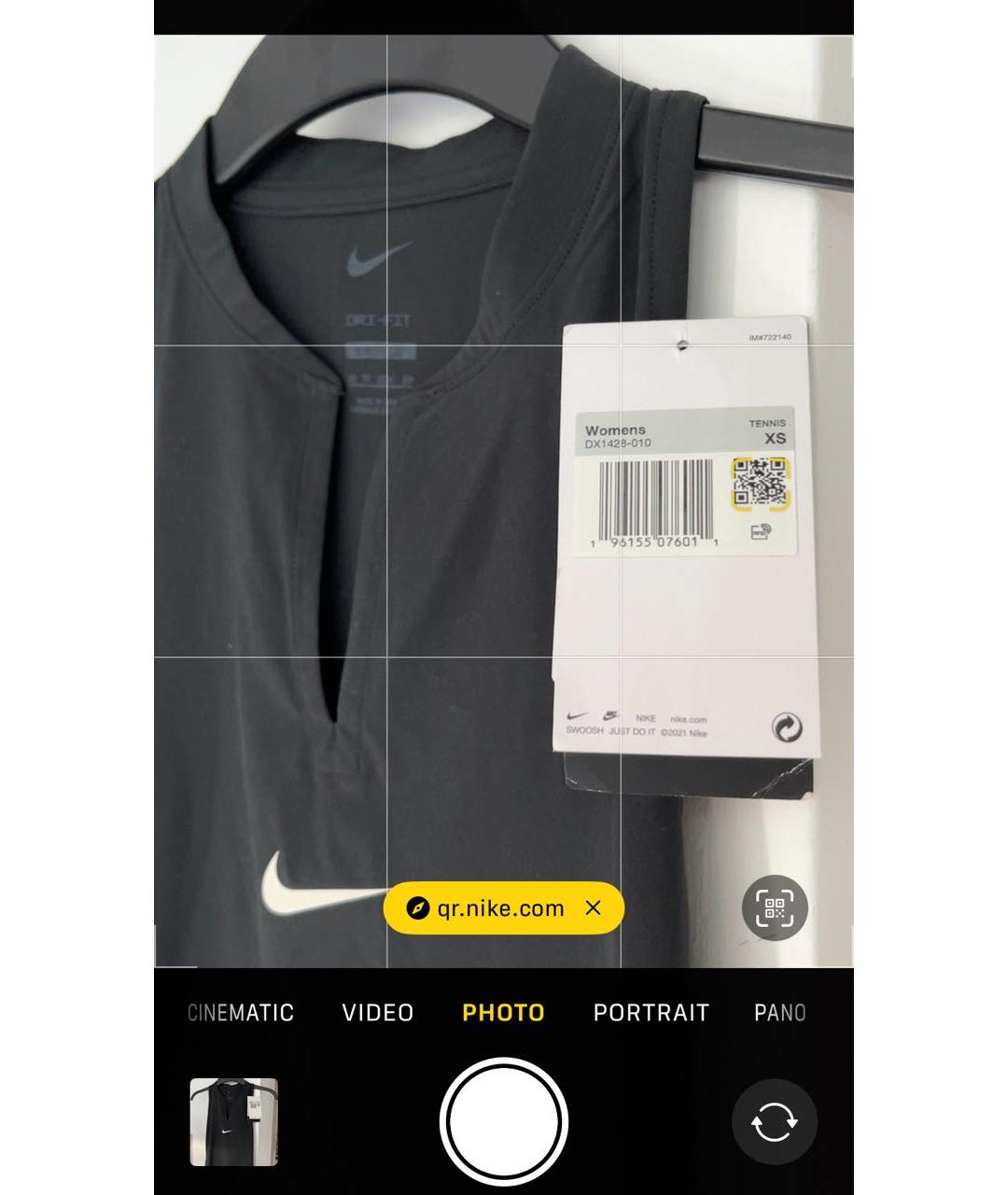
Task: Open the qr.nike.com link banner
Action: tap(487, 908)
